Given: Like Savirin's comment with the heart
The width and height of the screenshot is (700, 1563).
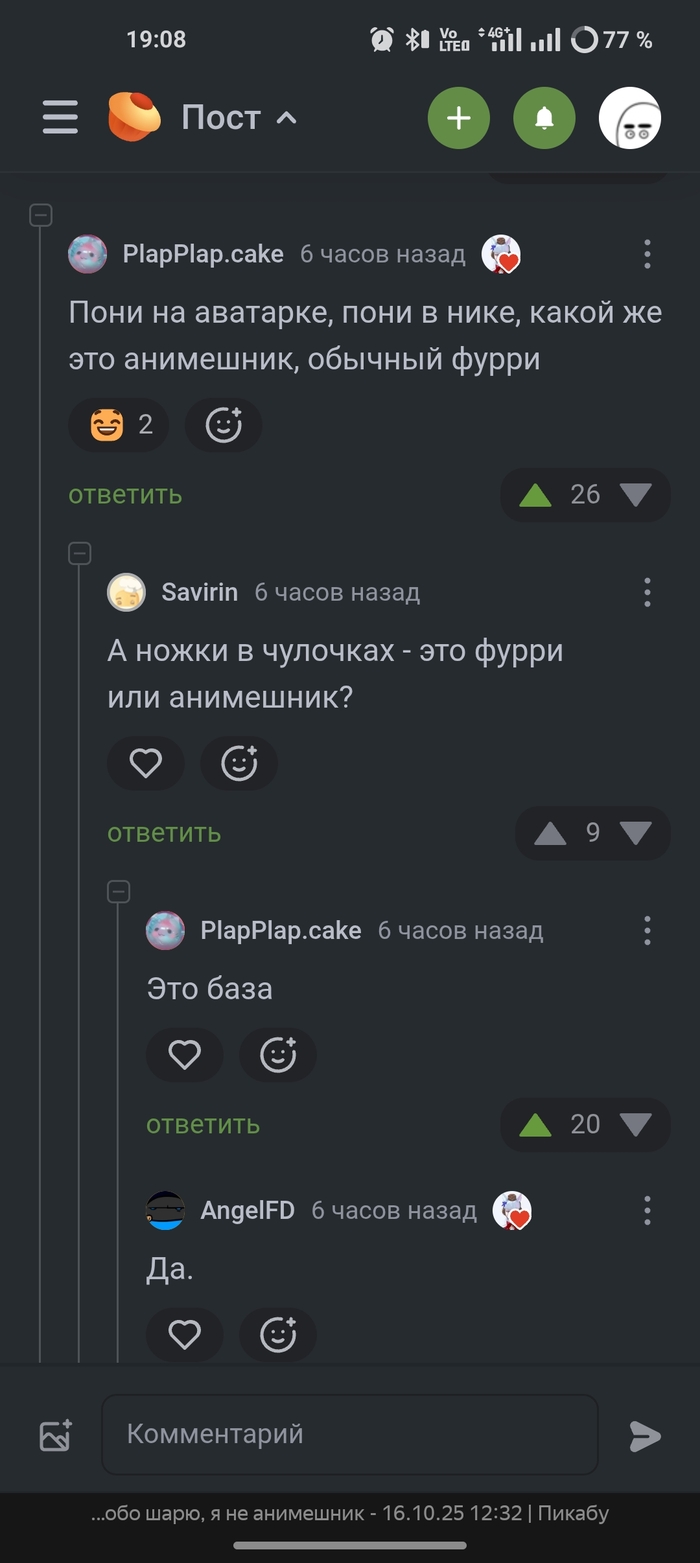Looking at the screenshot, I should click(146, 764).
